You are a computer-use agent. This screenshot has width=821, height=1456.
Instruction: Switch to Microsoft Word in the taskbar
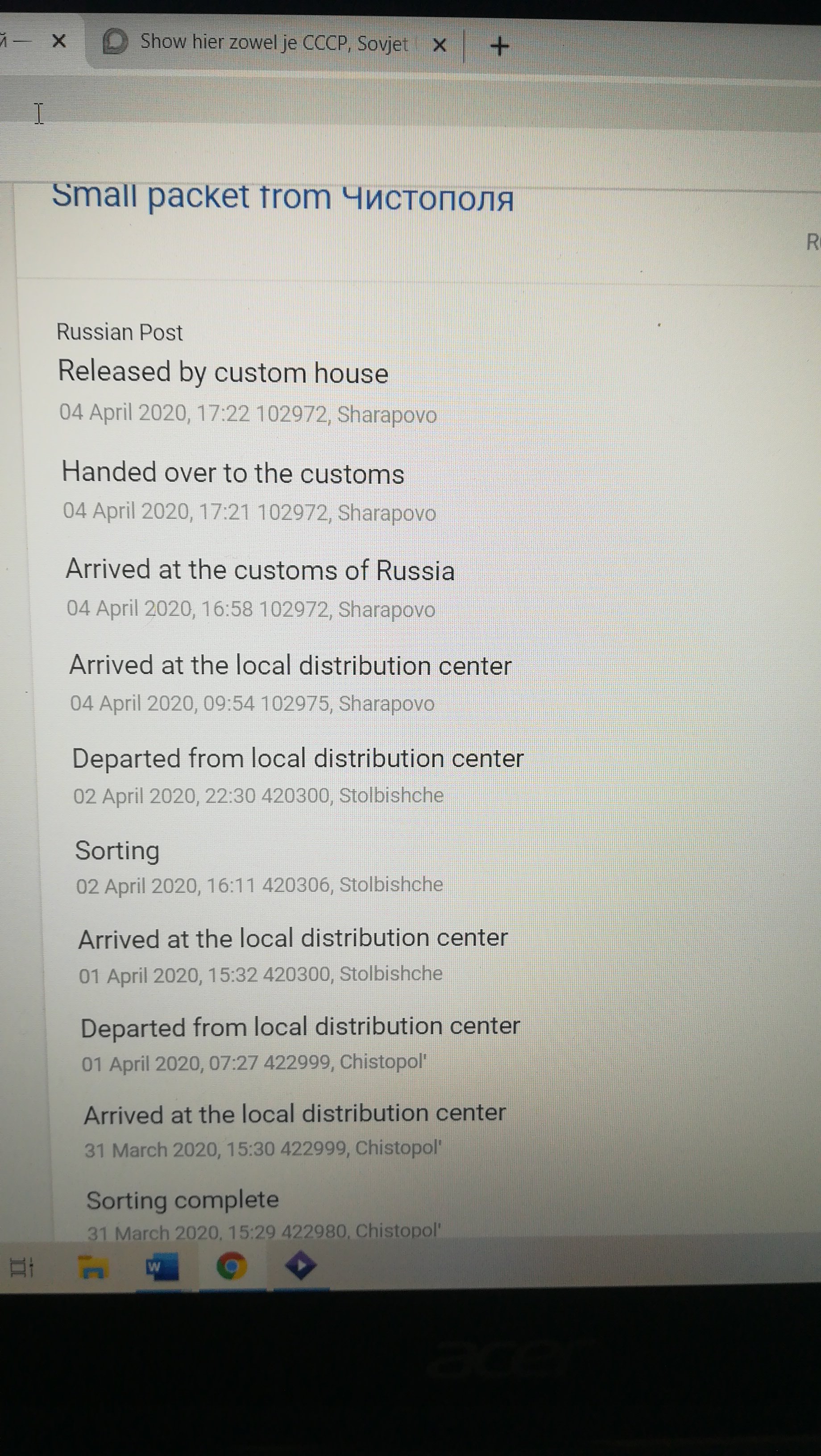pos(162,1266)
